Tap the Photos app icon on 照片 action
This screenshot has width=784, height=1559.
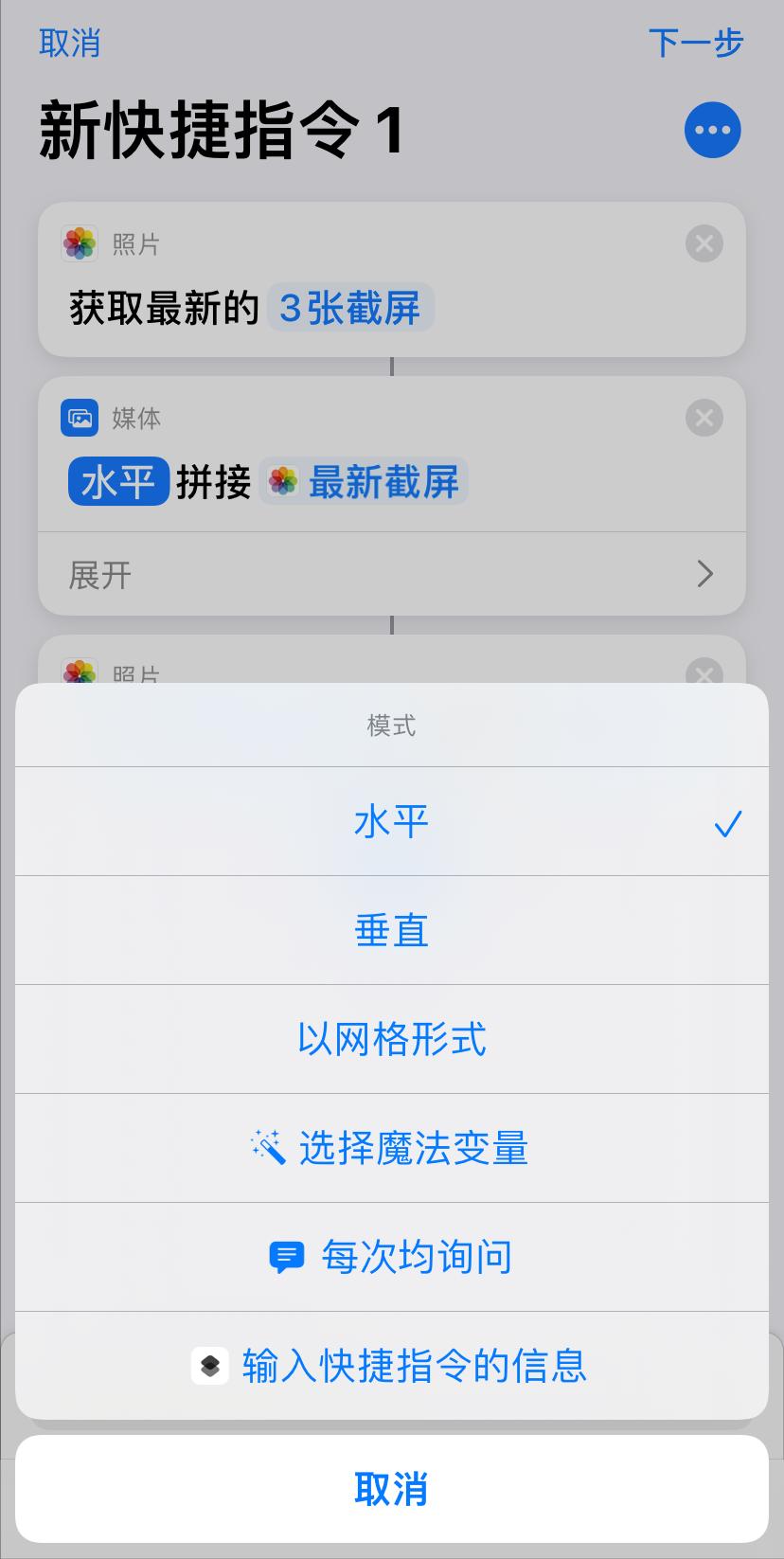[x=80, y=242]
